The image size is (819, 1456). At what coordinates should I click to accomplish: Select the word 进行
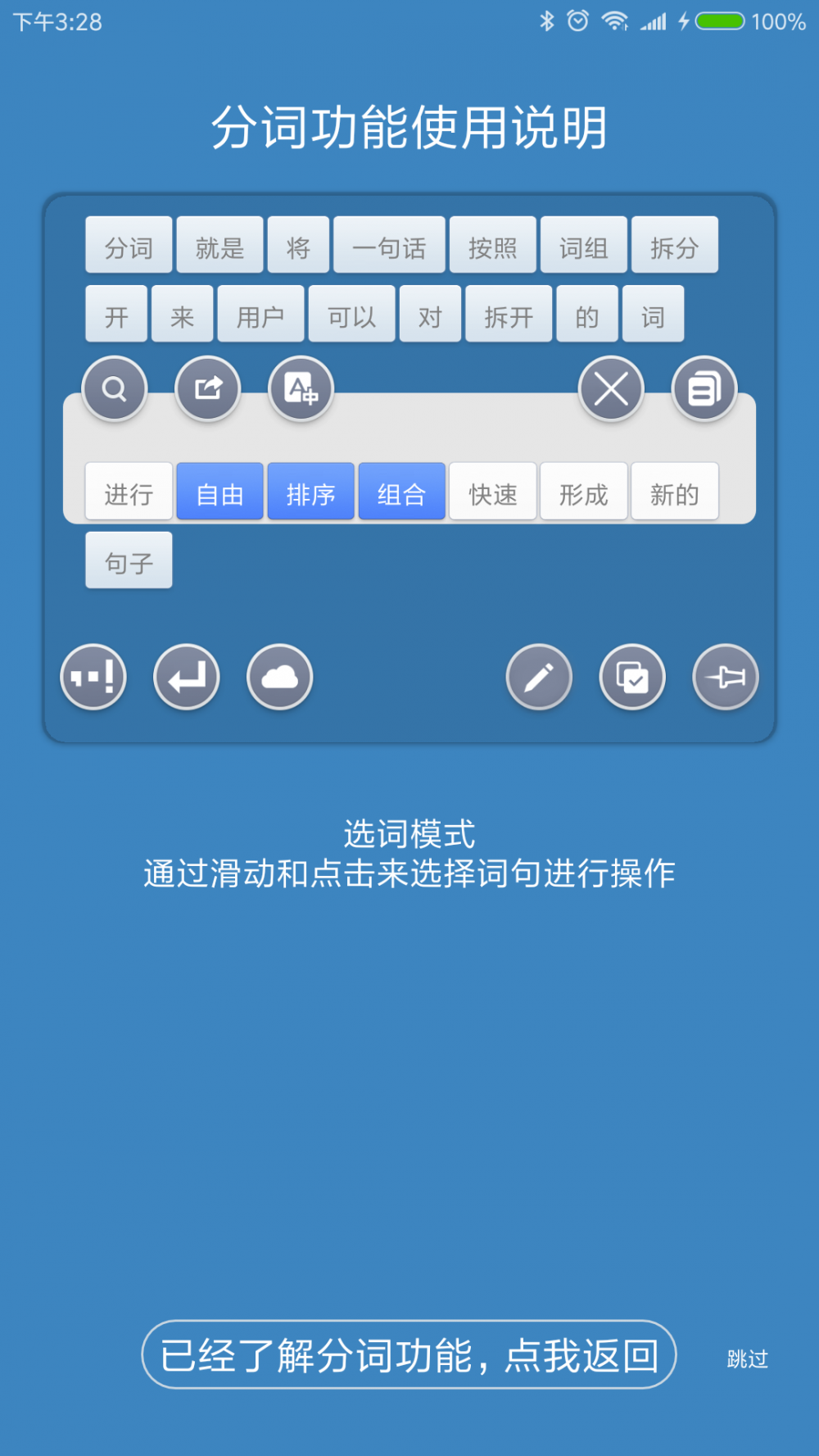(x=129, y=492)
